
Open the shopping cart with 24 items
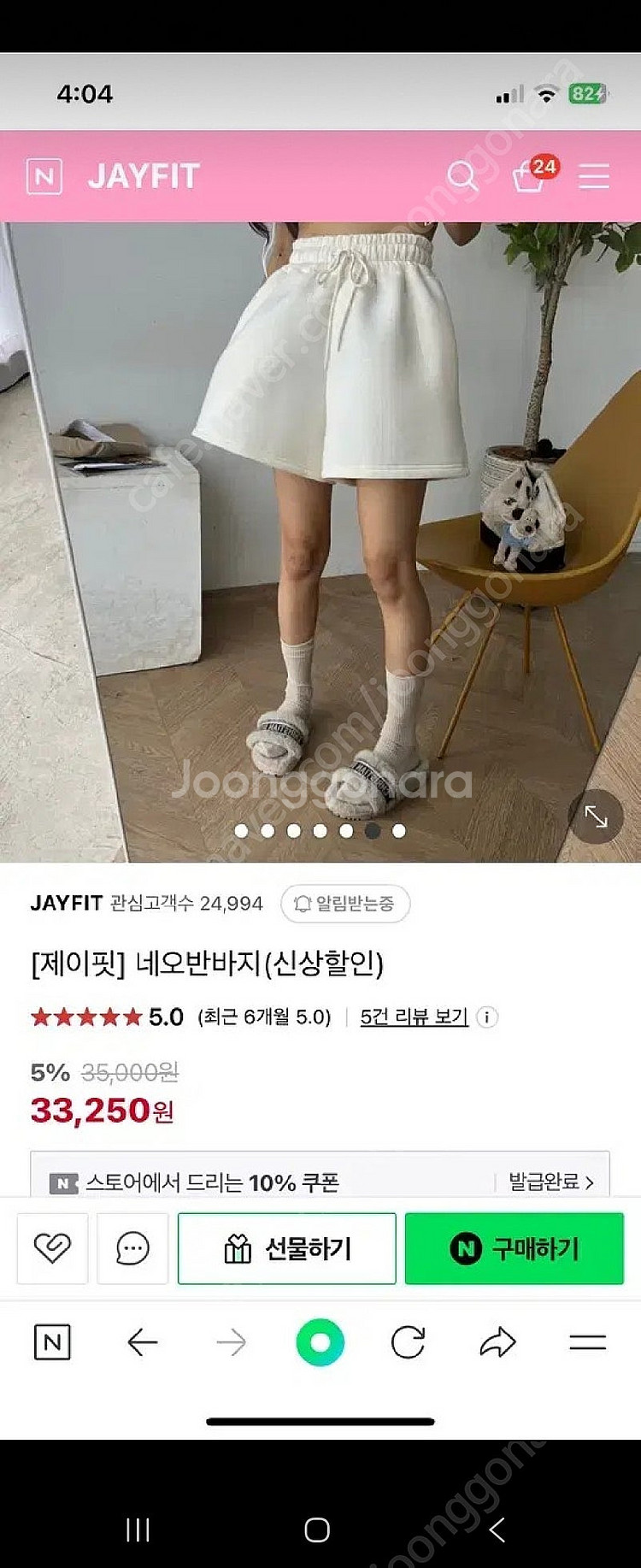point(531,178)
